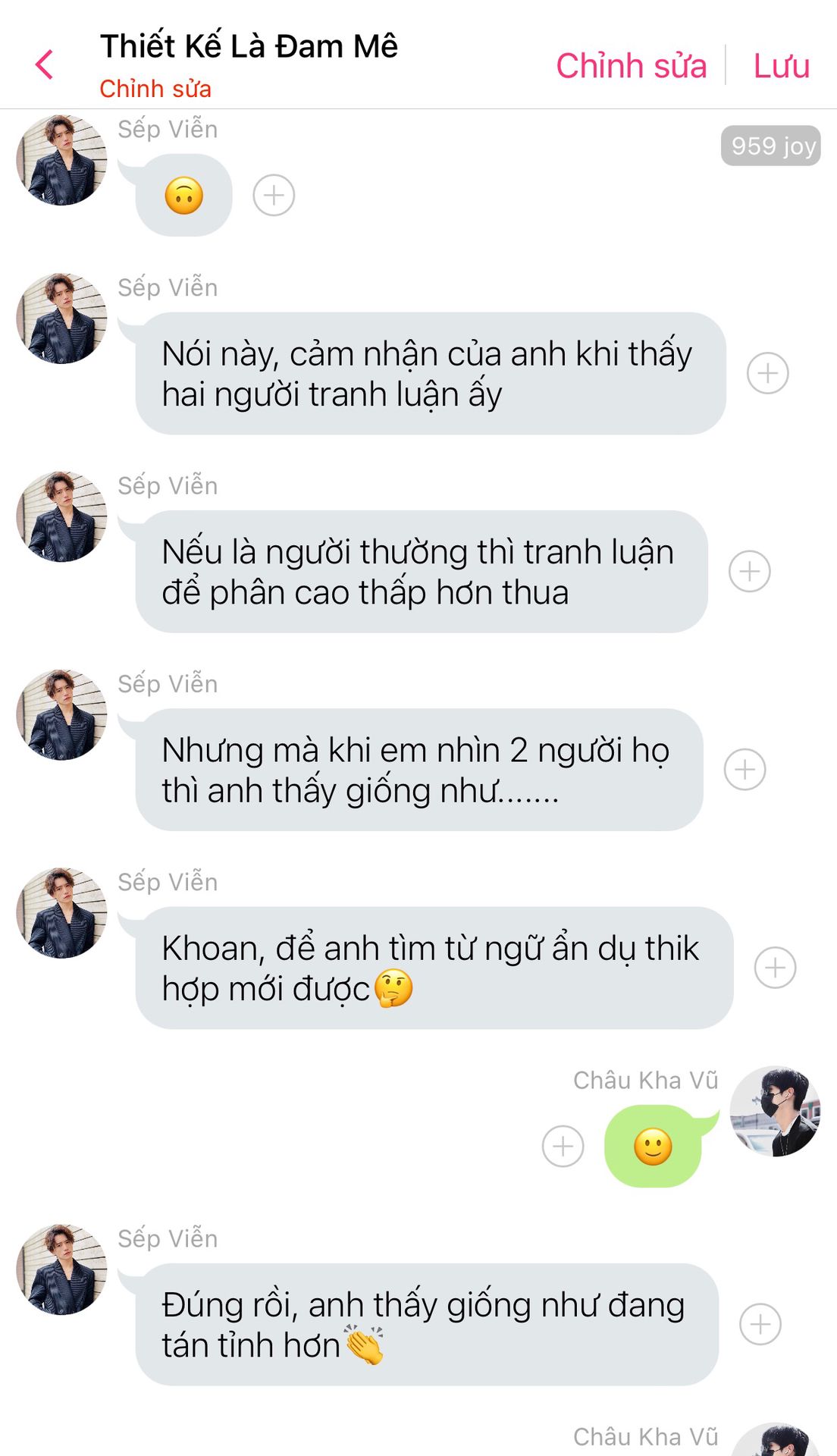The height and width of the screenshot is (1456, 837).
Task: Open the 'Đúng rồi, anh thấy giống' message bubble
Action: point(426,1324)
